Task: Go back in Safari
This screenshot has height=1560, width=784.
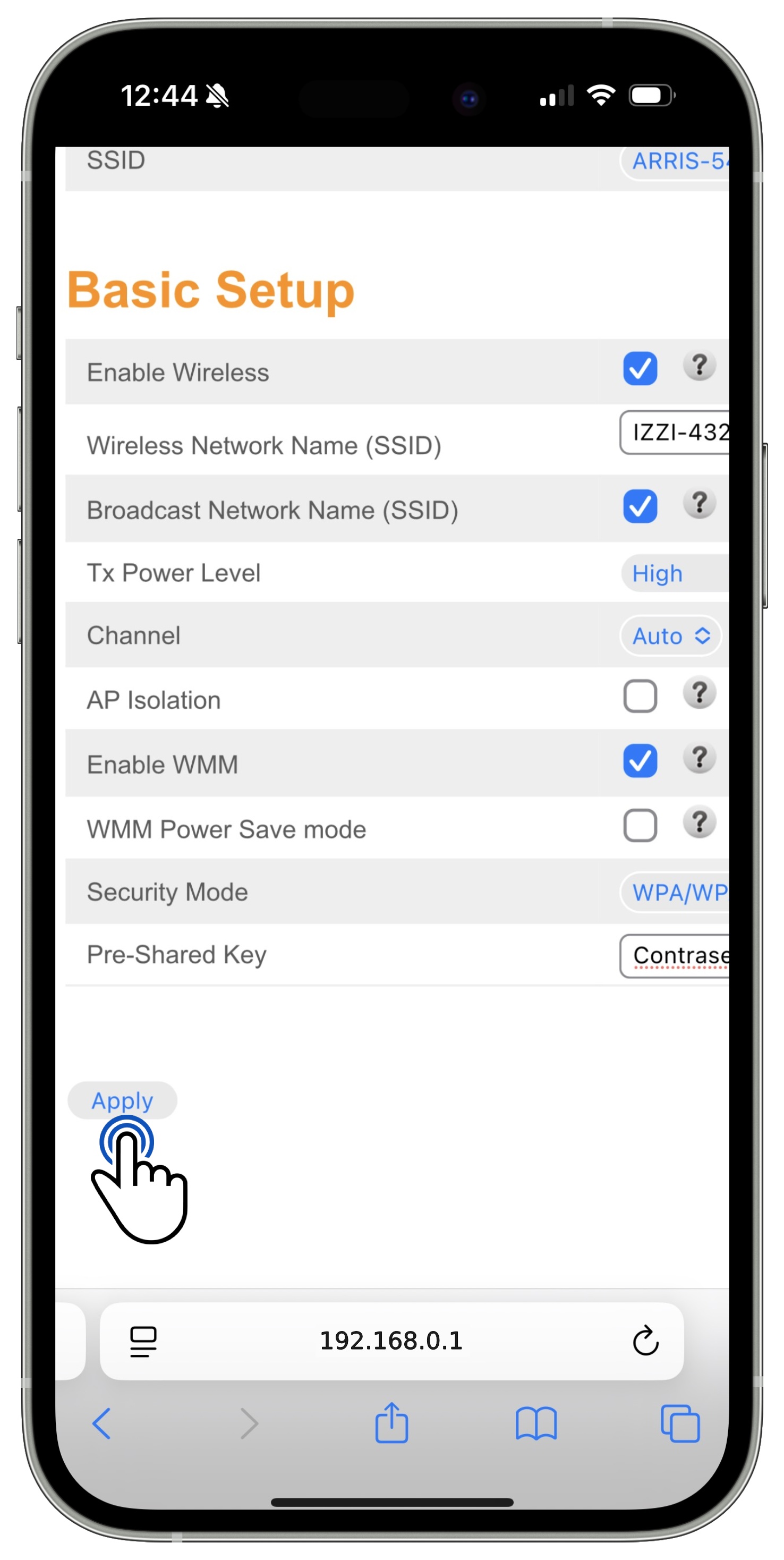Action: pos(101,1423)
